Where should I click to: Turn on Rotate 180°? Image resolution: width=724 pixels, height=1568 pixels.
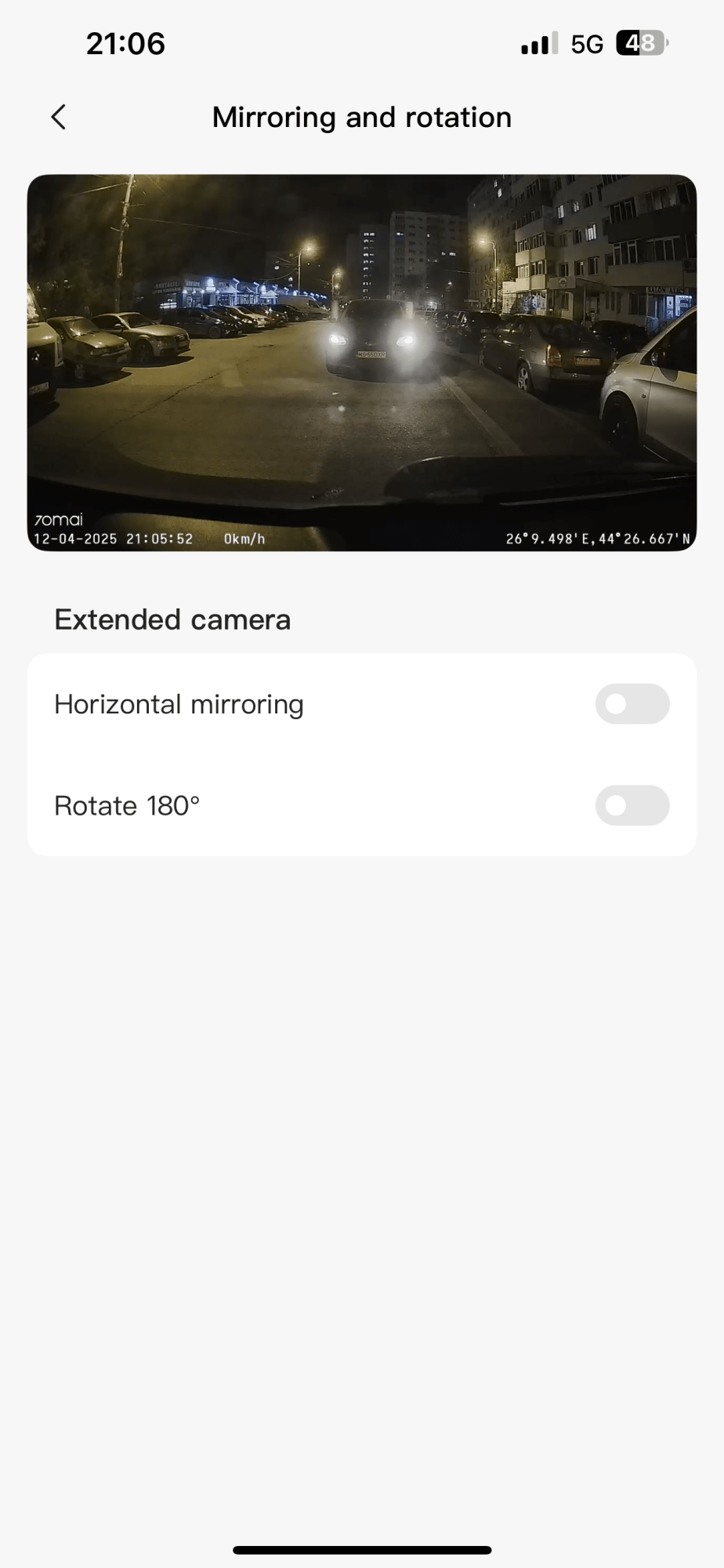(x=632, y=805)
